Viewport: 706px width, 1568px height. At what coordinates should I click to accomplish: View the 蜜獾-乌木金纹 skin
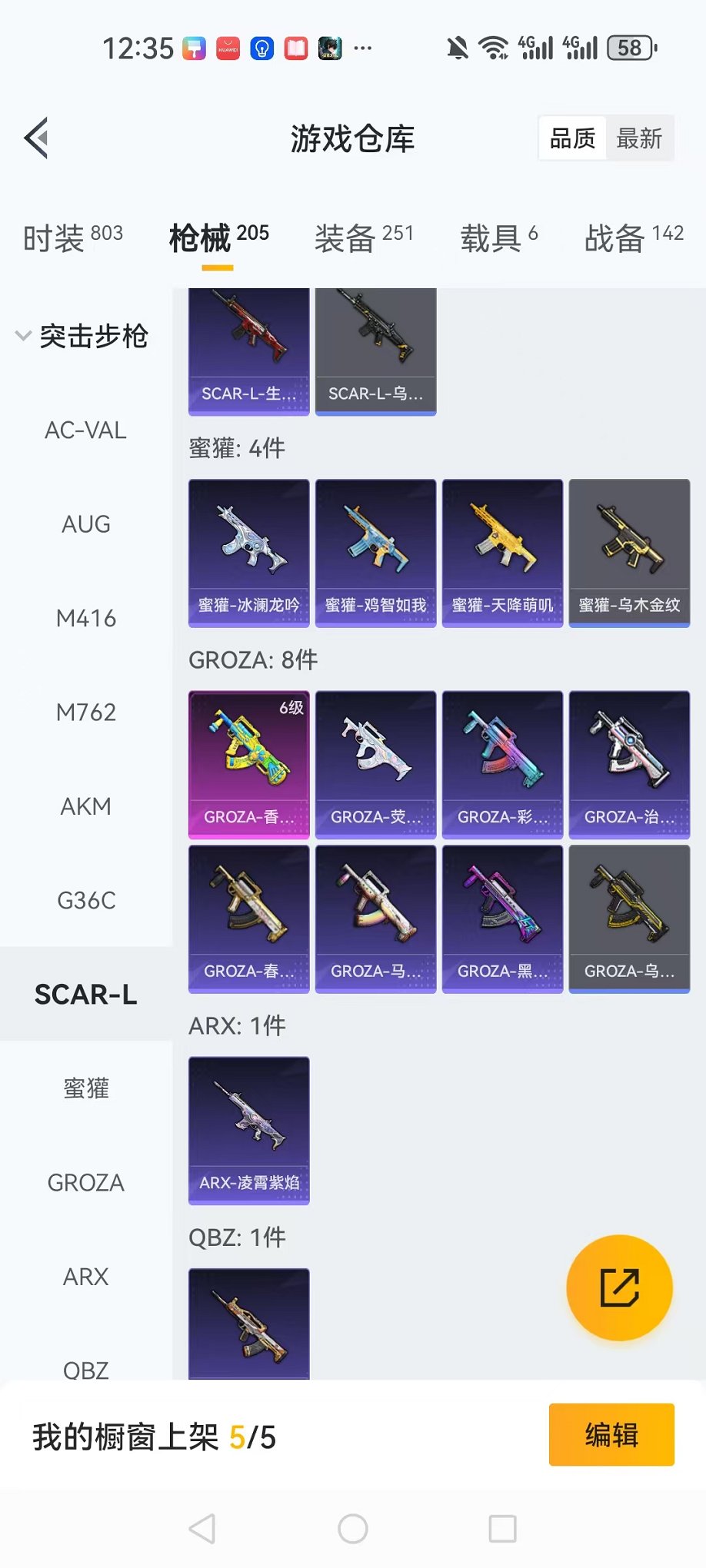click(628, 553)
